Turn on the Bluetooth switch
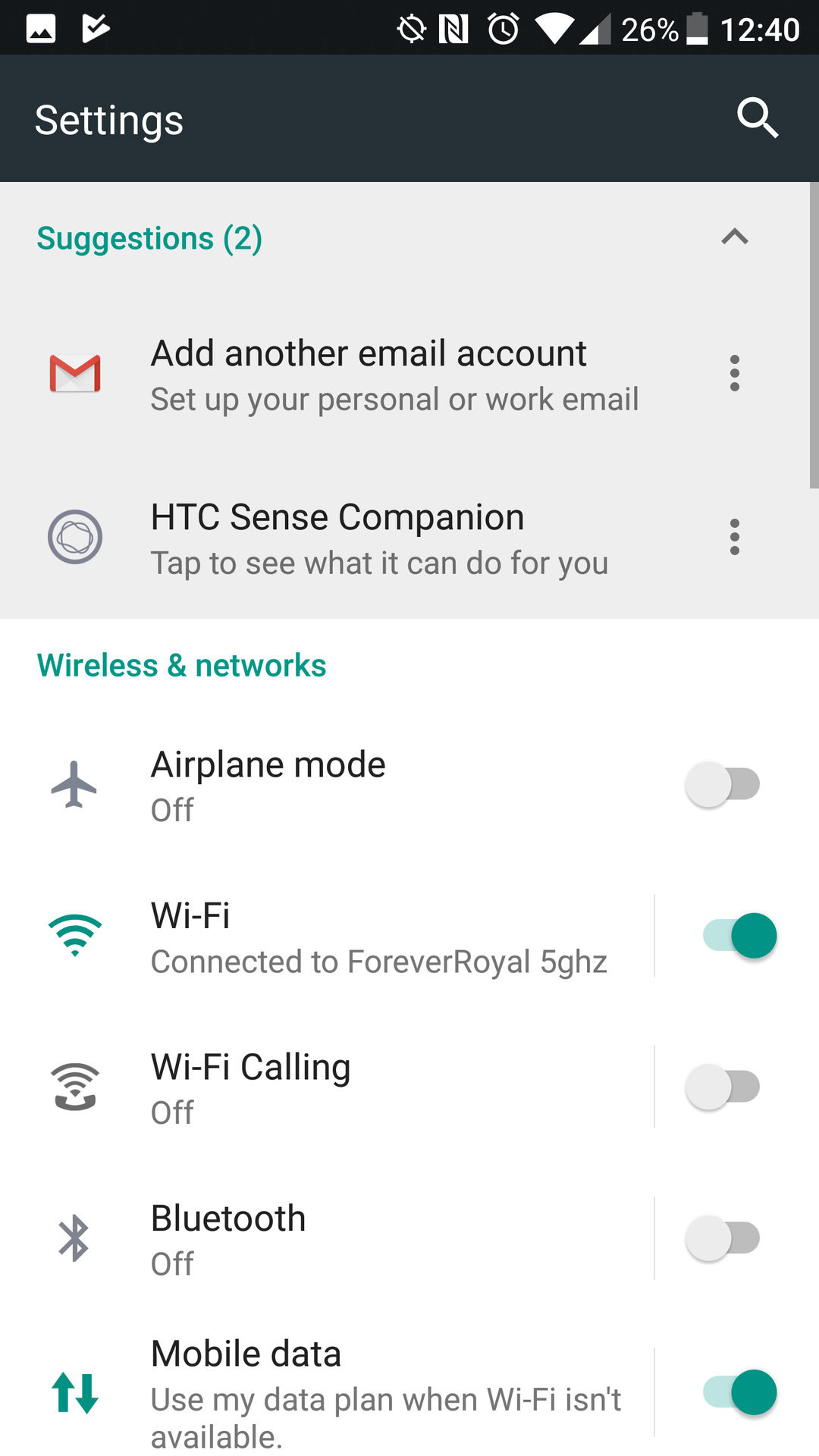The image size is (819, 1456). click(x=723, y=1238)
